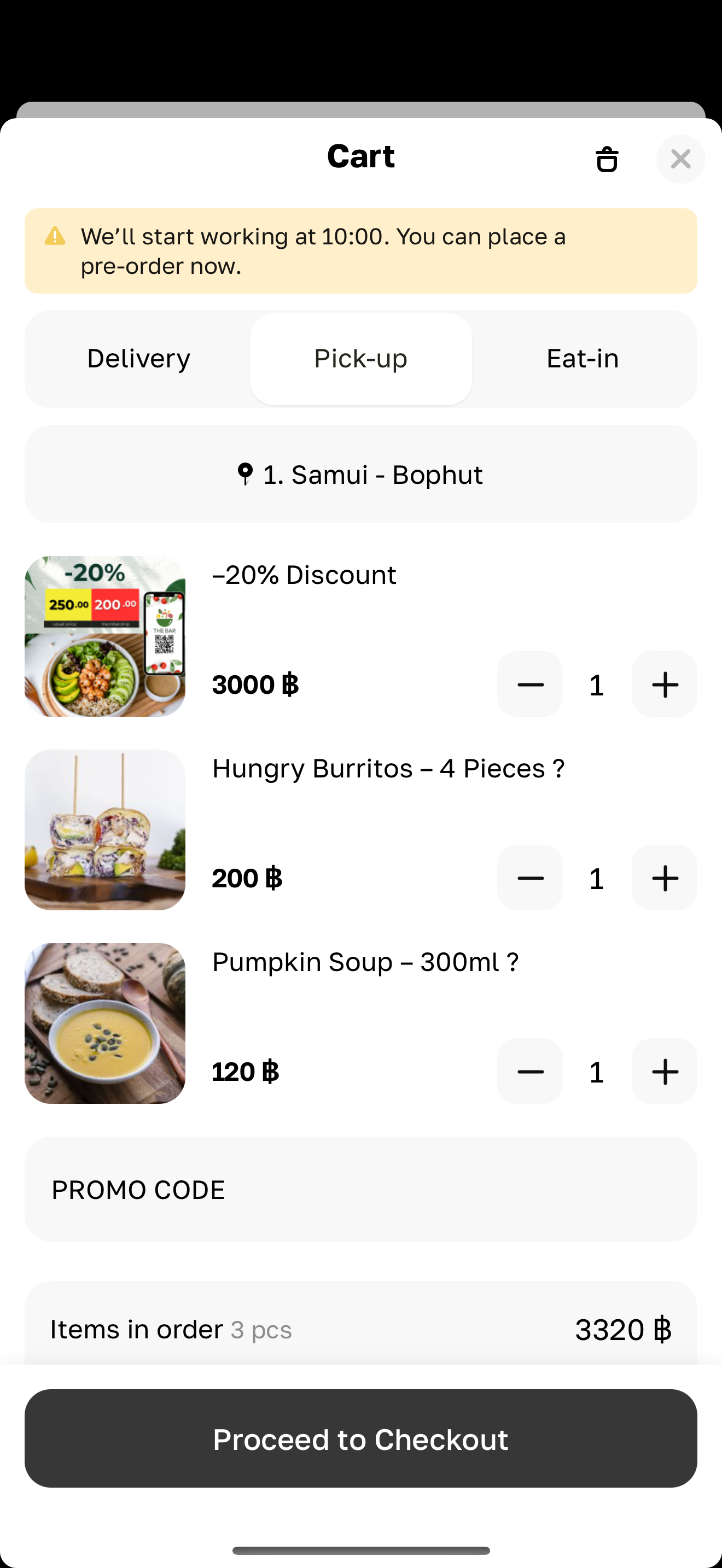Viewport: 722px width, 1568px height.
Task: Open the Hungry Burritos item photo
Action: 104,830
